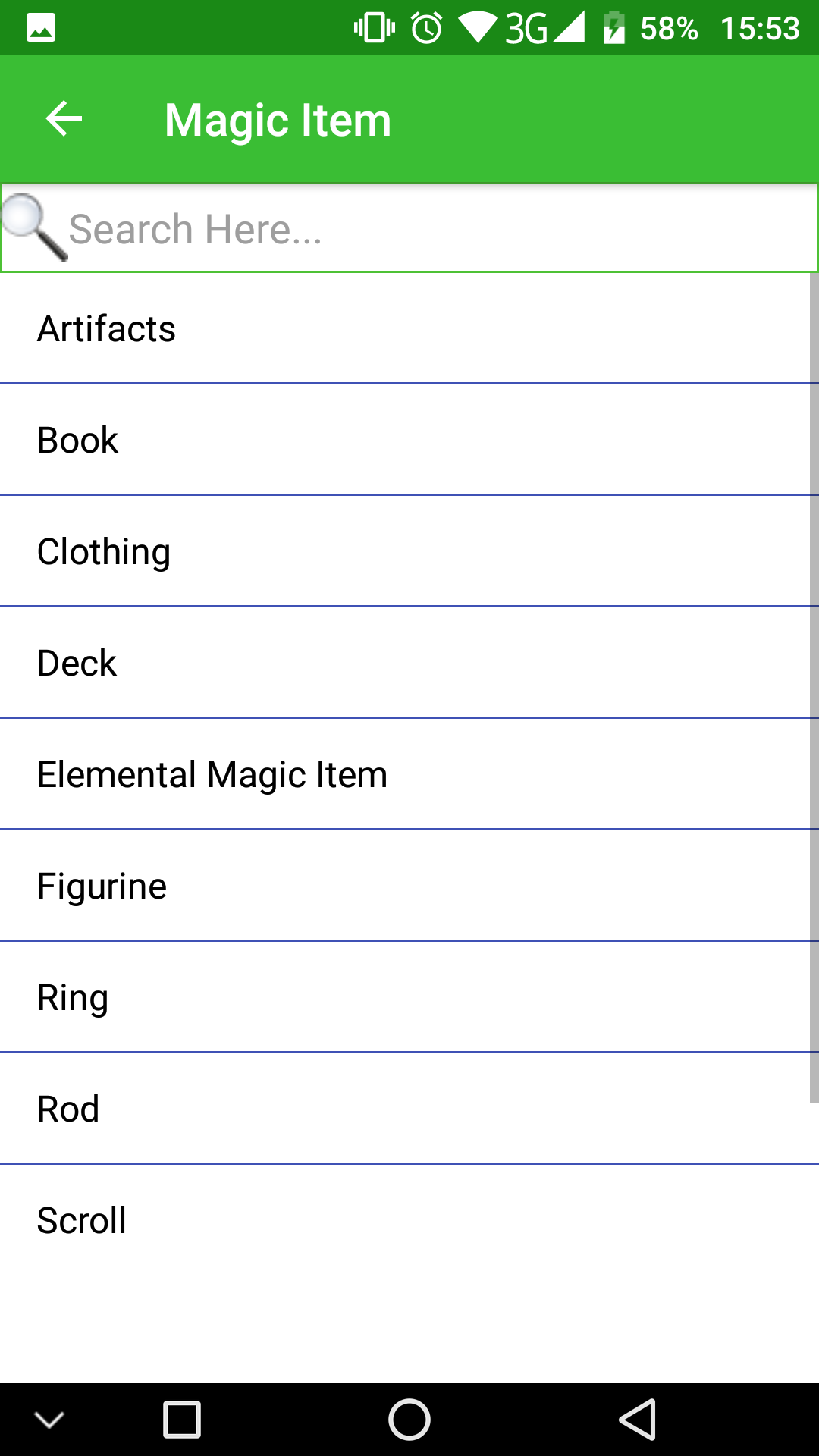Screen dimensions: 819x1456
Task: Select Artifacts from the list
Action: point(409,328)
